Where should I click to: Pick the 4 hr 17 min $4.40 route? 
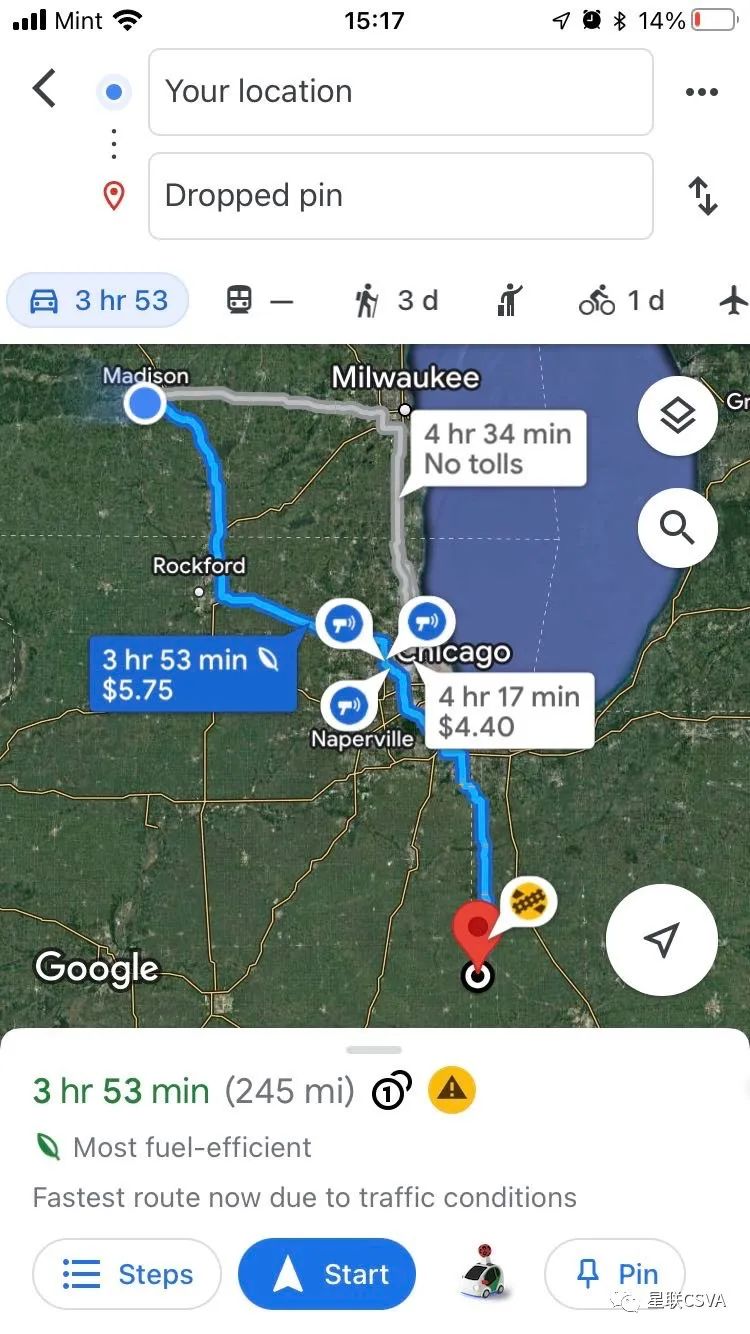[x=510, y=711]
